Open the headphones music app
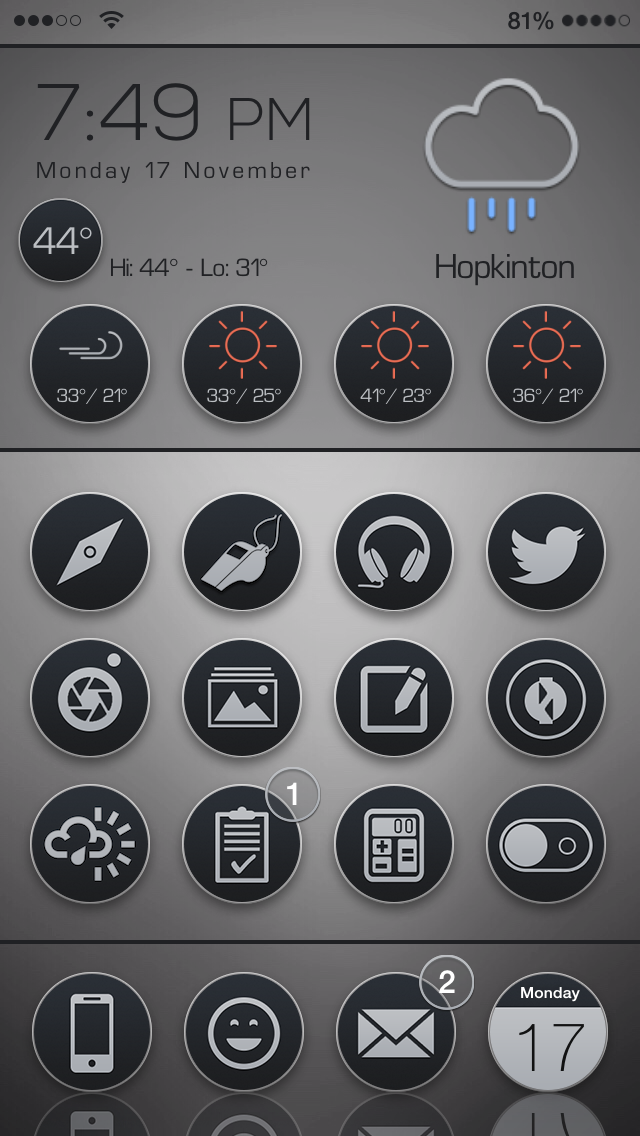Screen dimensions: 640x1136 tap(394, 551)
